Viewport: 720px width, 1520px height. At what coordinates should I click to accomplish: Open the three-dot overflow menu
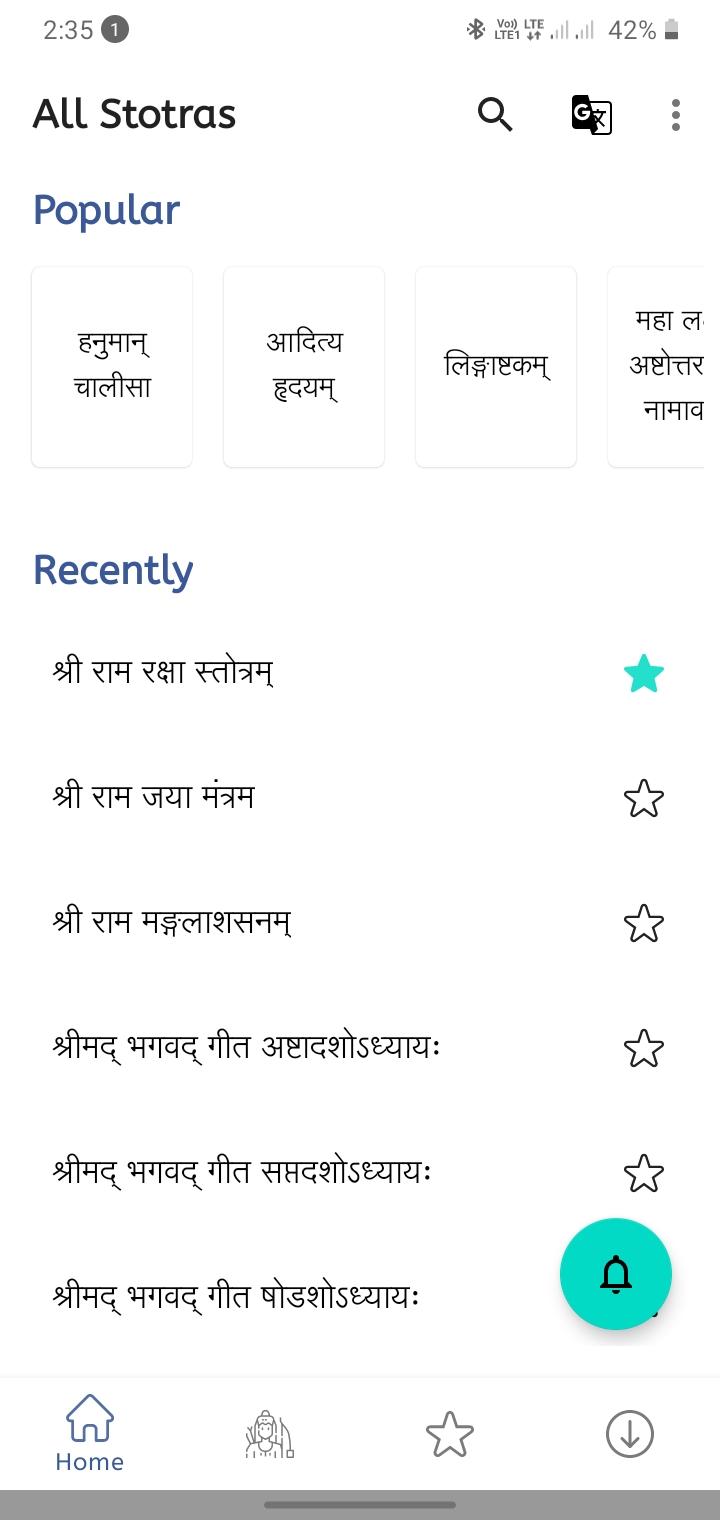pyautogui.click(x=676, y=115)
